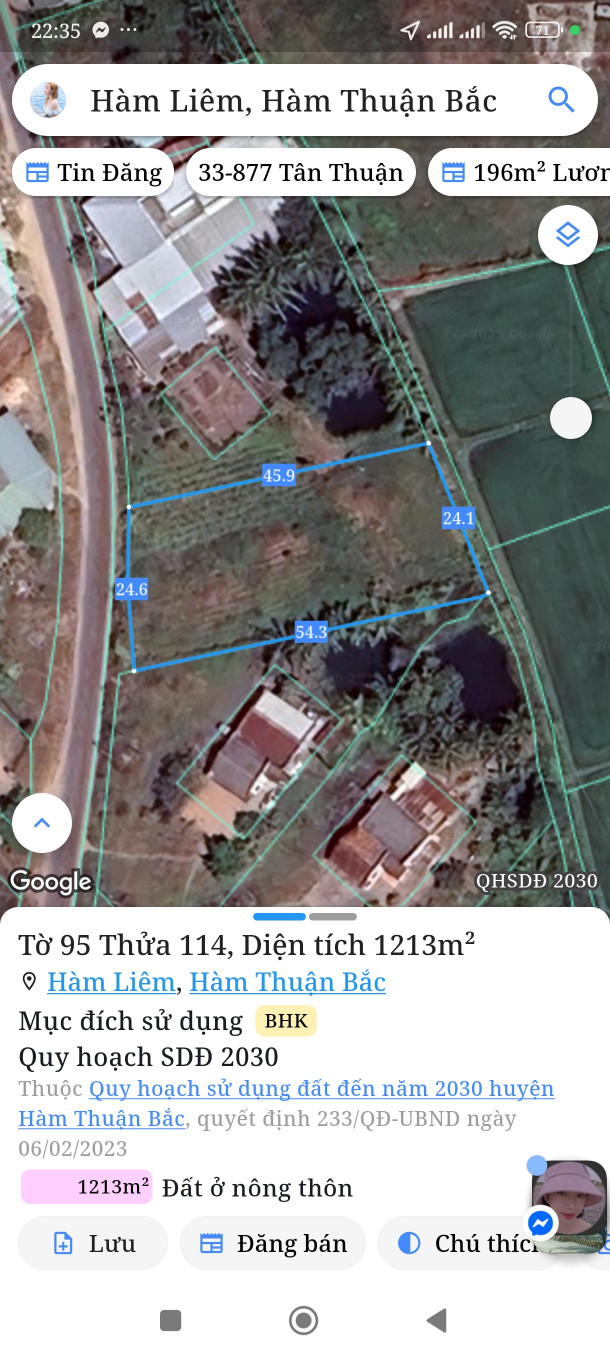This screenshot has height=1356, width=610.
Task: Open the profile avatar in search bar
Action: click(x=48, y=100)
